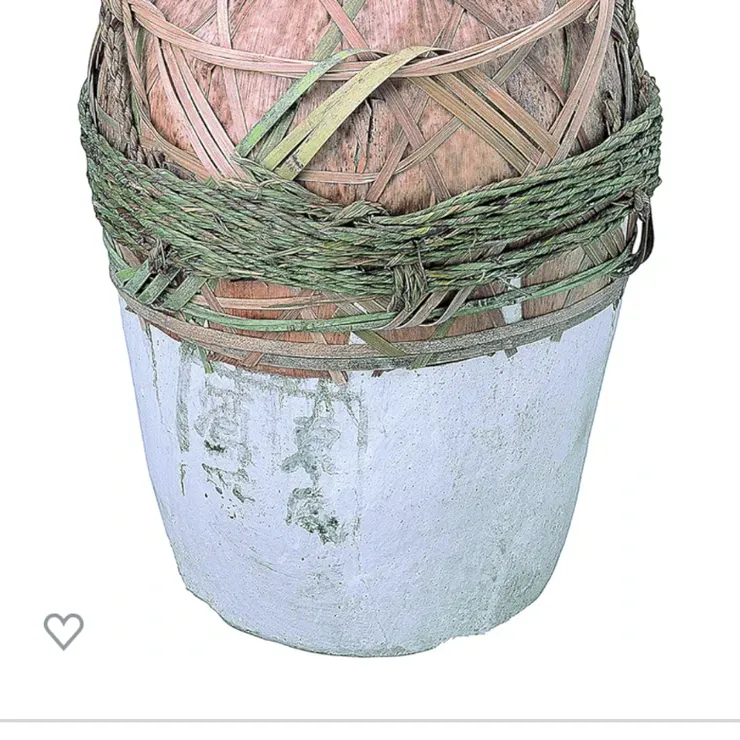
Task: Add this product to favorites with heart icon
Action: pos(63,631)
